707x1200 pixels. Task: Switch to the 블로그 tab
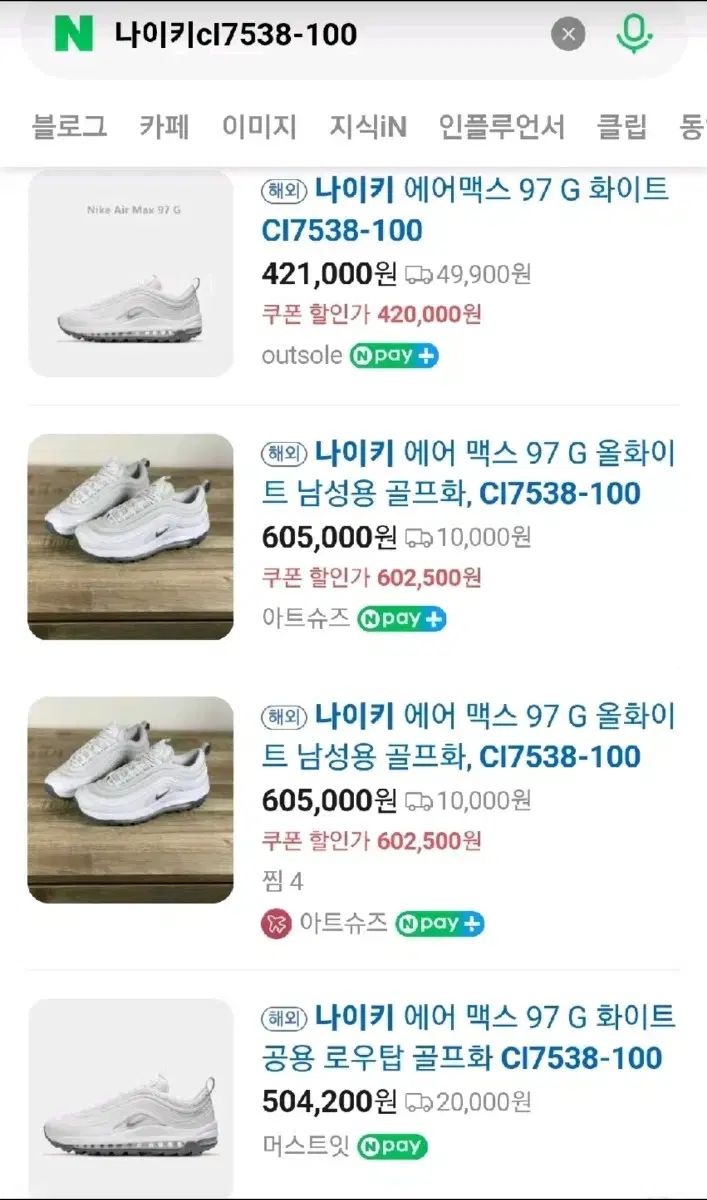69,127
